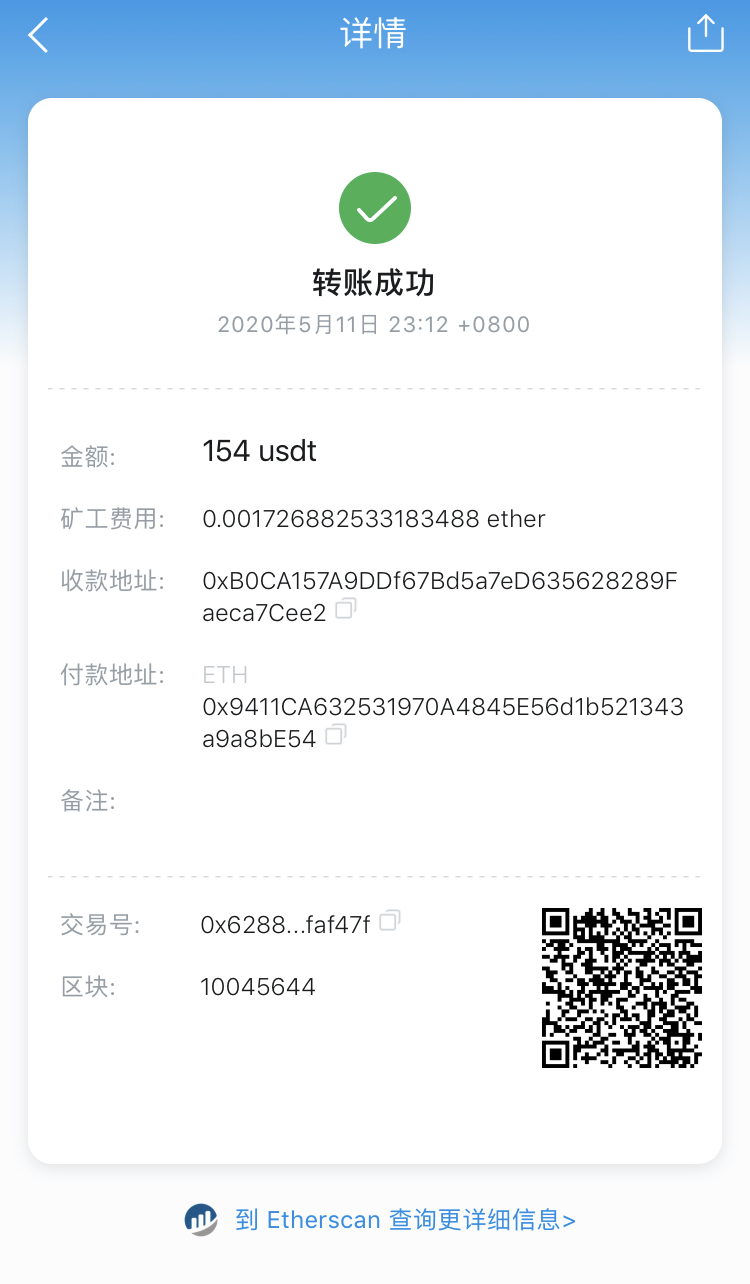Select the 详情 title in the header
750x1284 pixels.
375,34
